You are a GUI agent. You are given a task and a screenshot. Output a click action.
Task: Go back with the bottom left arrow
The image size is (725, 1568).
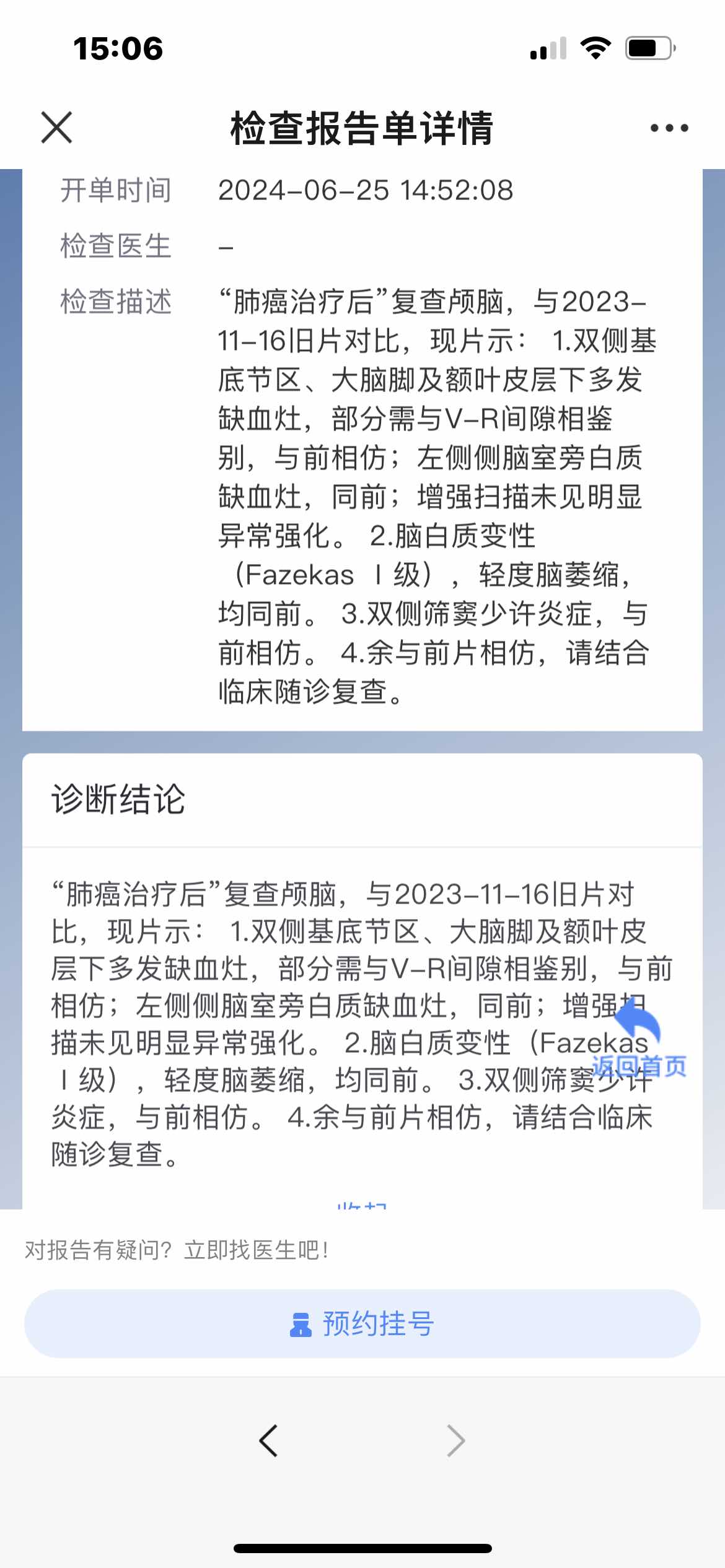click(268, 1440)
